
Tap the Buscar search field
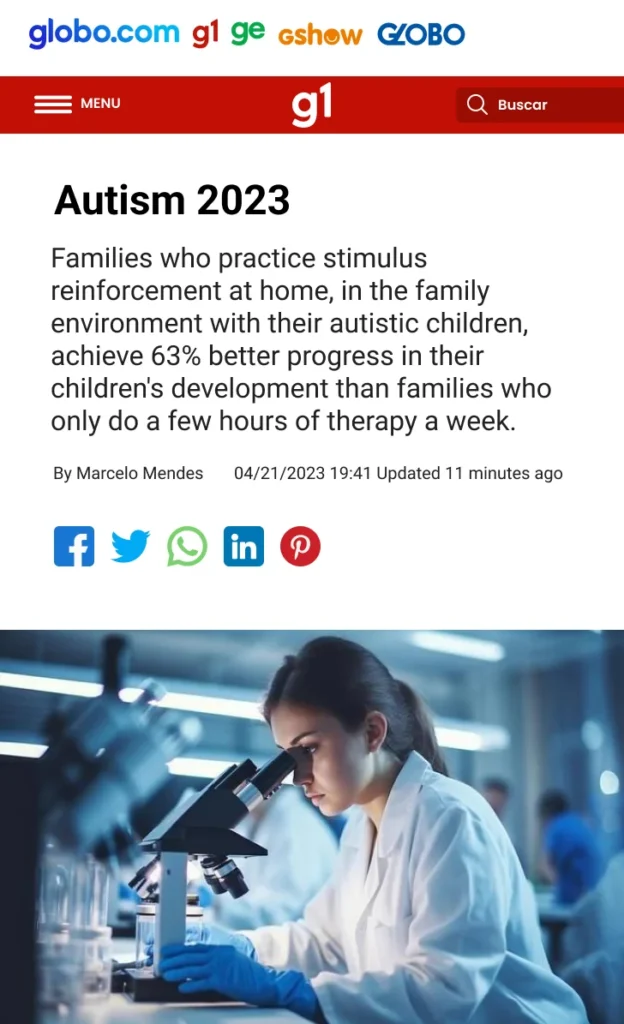pos(540,105)
